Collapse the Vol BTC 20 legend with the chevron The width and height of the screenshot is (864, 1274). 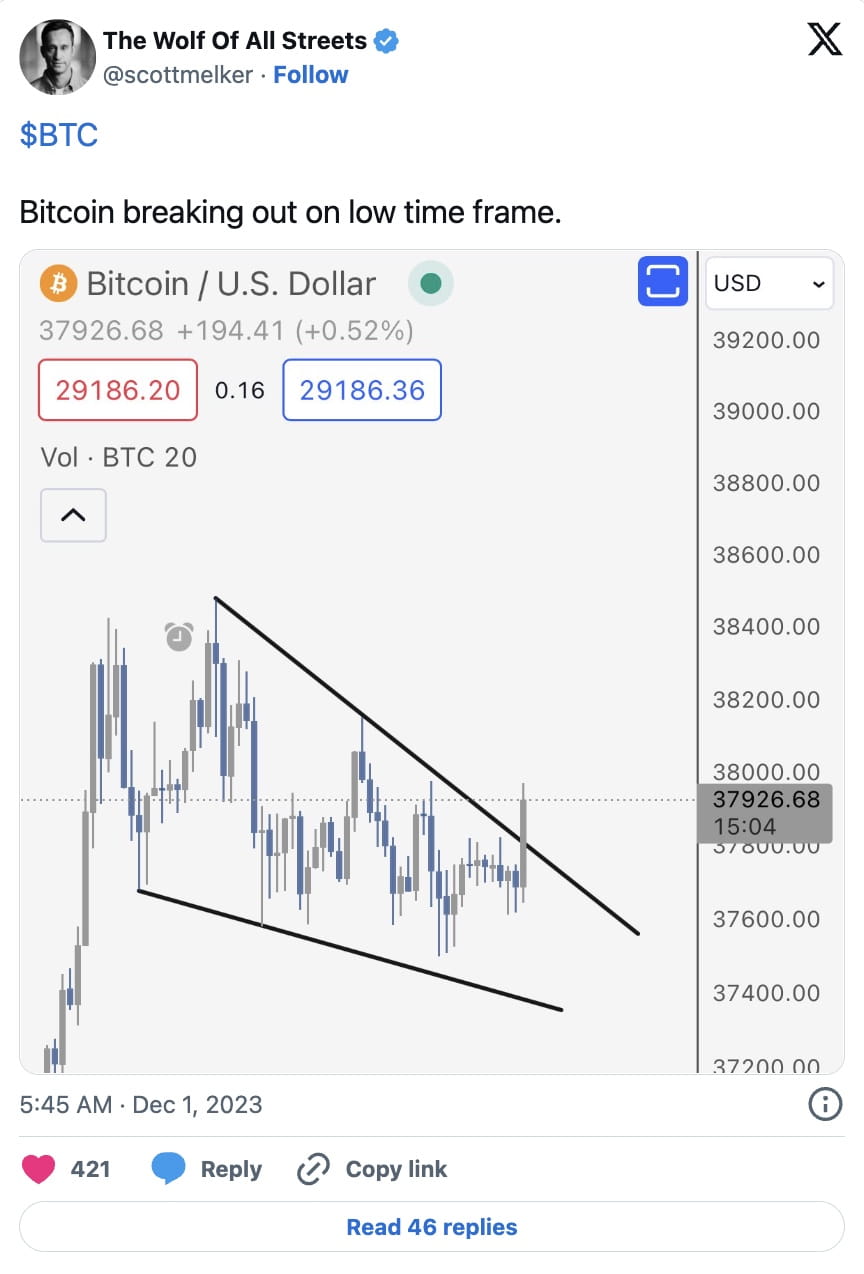[x=72, y=514]
